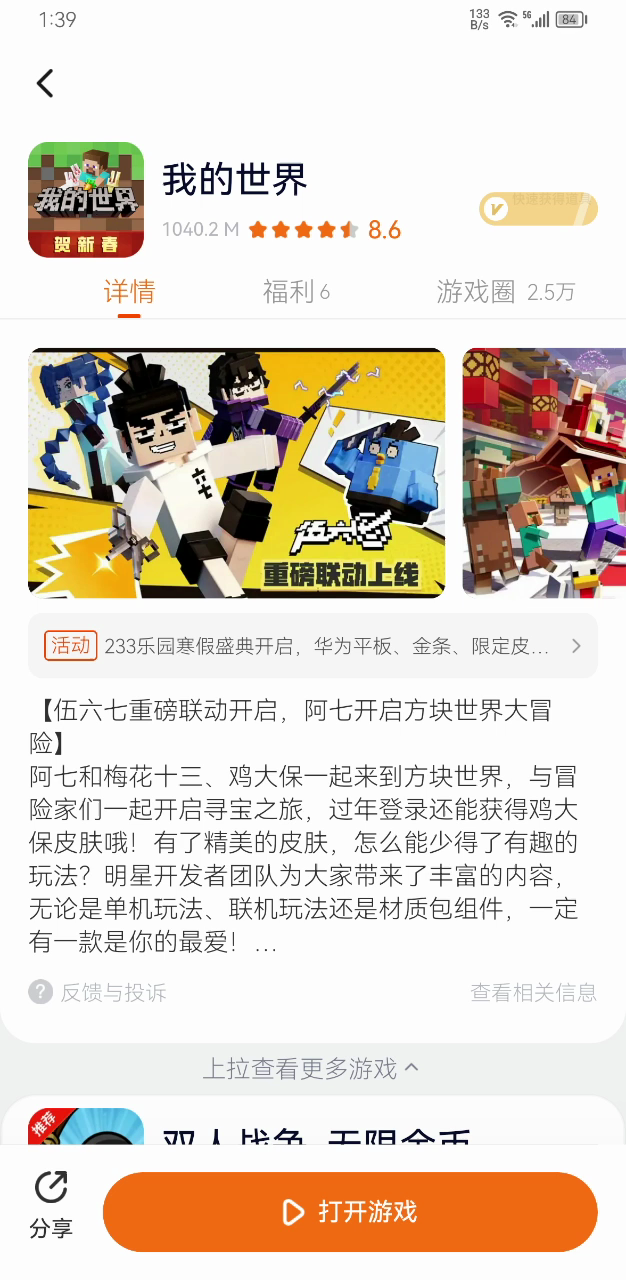The width and height of the screenshot is (626, 1280).
Task: Tap the 快速获得道具 badge
Action: [x=538, y=208]
